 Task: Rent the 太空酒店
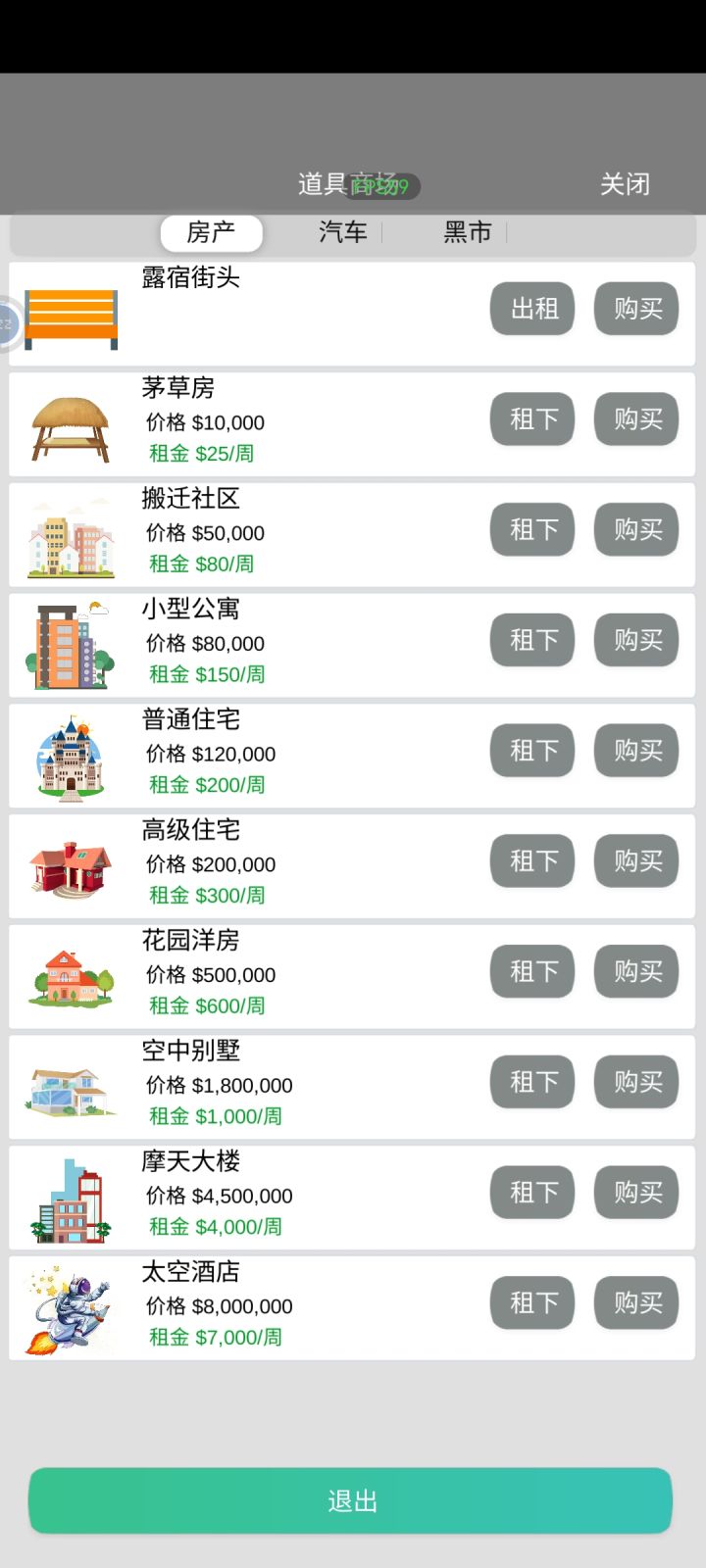click(x=532, y=1303)
